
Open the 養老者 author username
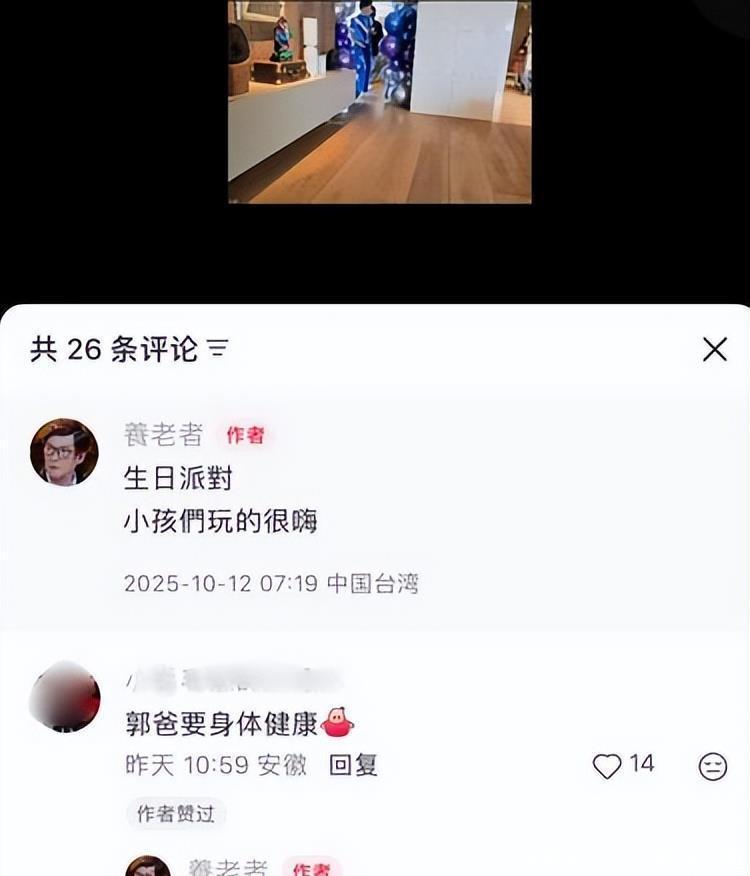(x=163, y=435)
